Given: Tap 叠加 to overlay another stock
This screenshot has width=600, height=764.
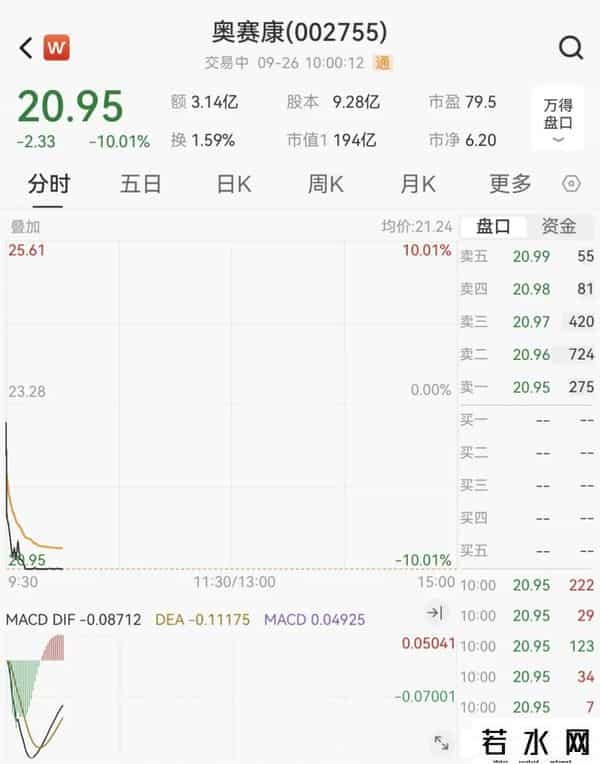Looking at the screenshot, I should [x=25, y=227].
